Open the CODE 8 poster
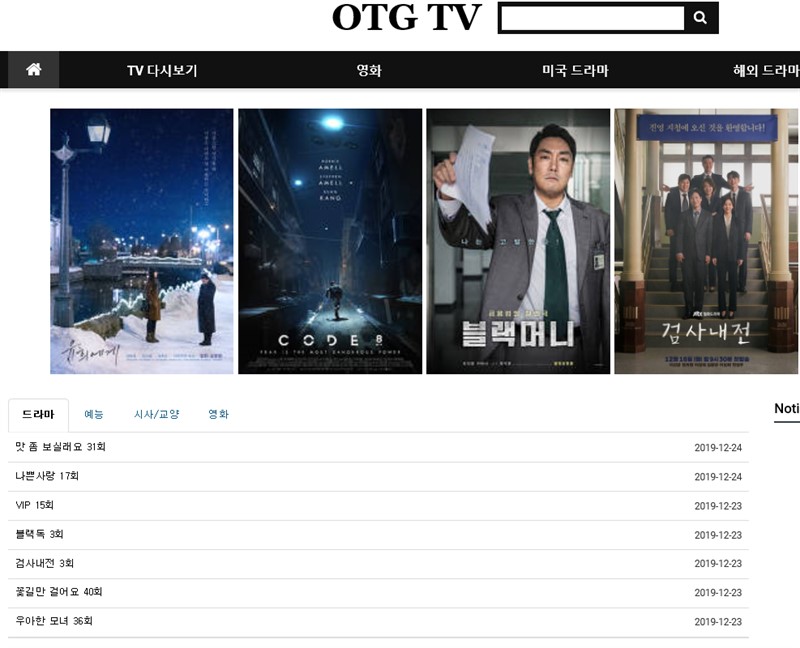This screenshot has height=648, width=800. coord(330,241)
